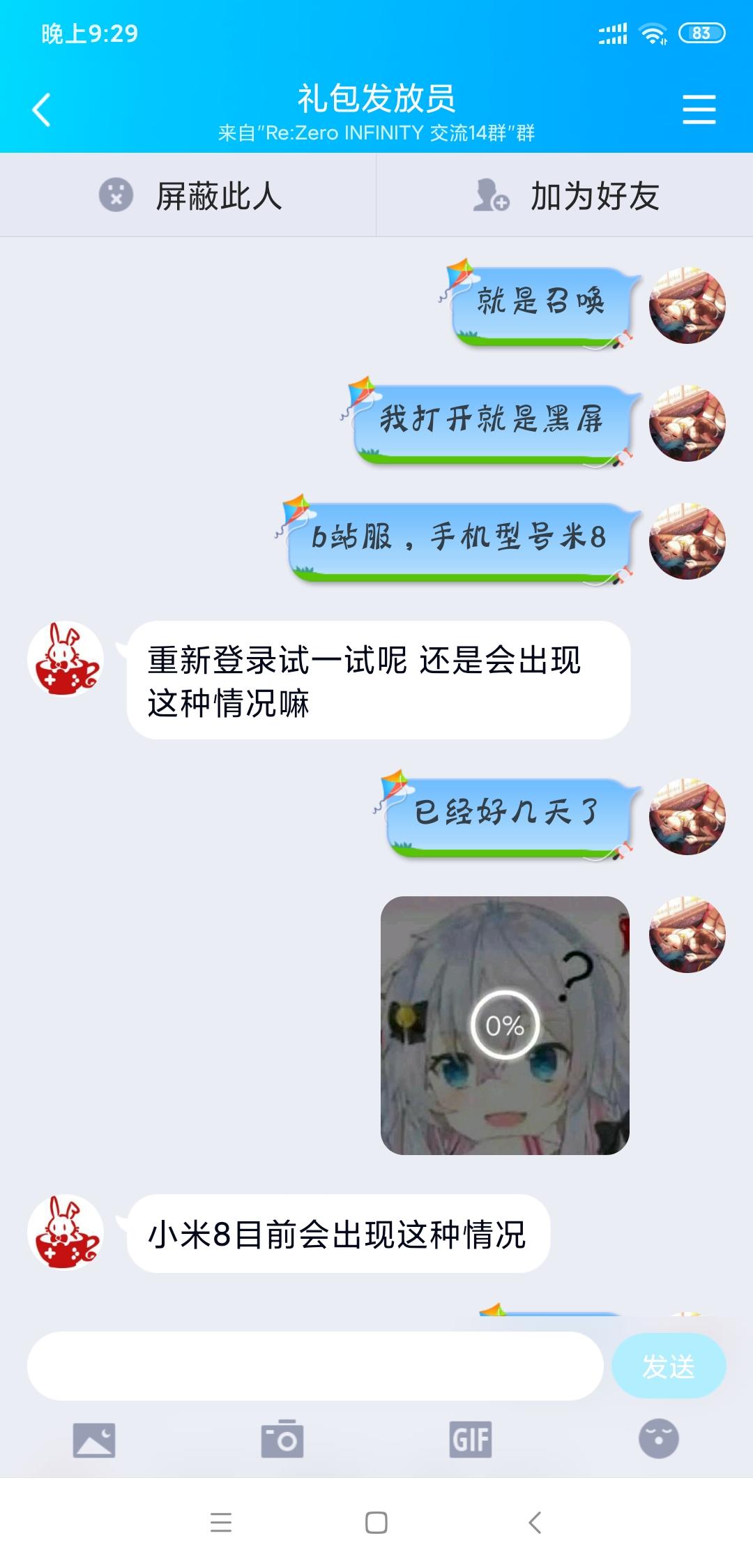
Task: Tap the 0% loading progress circle
Action: tap(506, 1024)
